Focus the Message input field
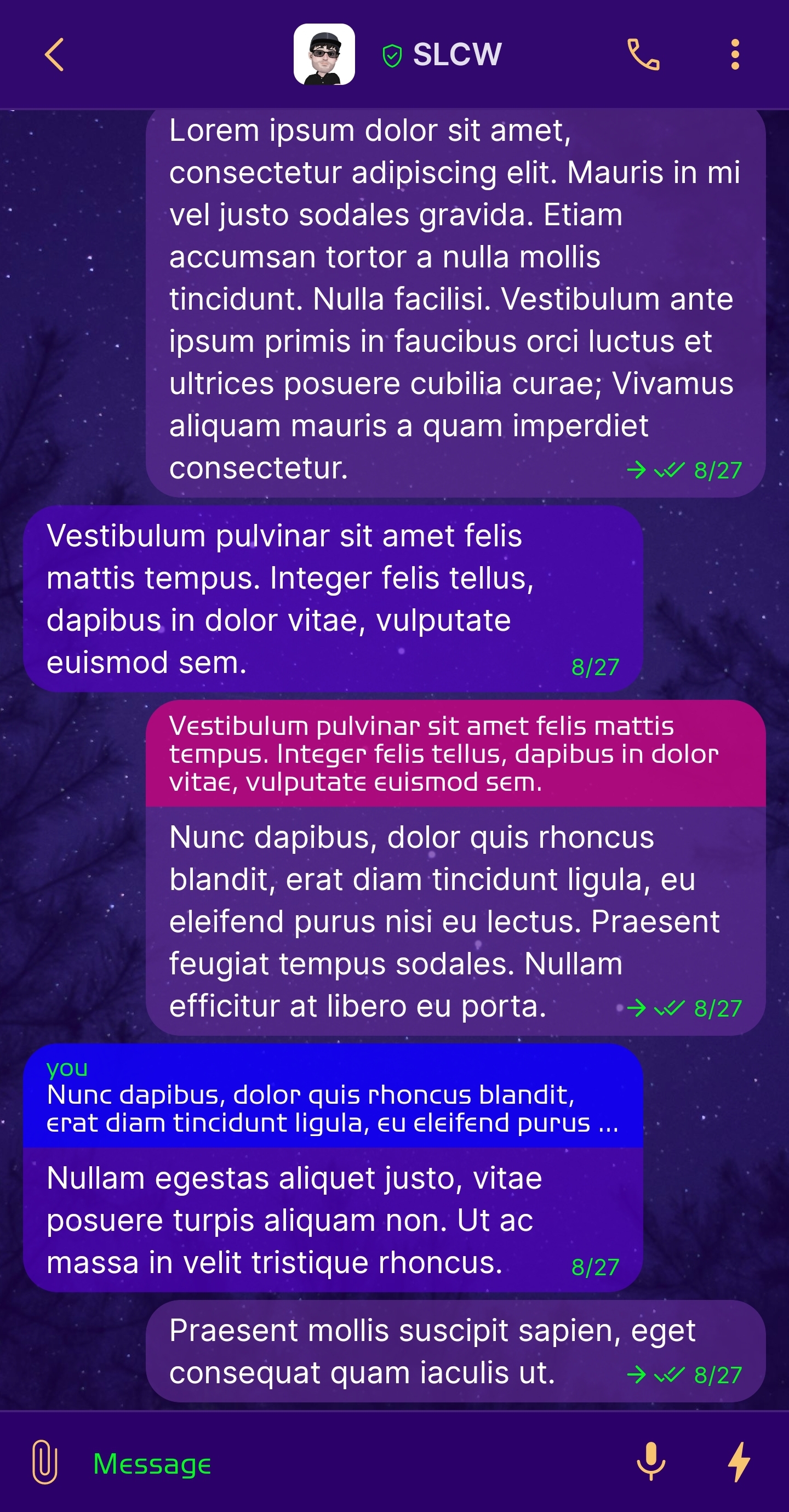The height and width of the screenshot is (1512, 789). tap(352, 1463)
